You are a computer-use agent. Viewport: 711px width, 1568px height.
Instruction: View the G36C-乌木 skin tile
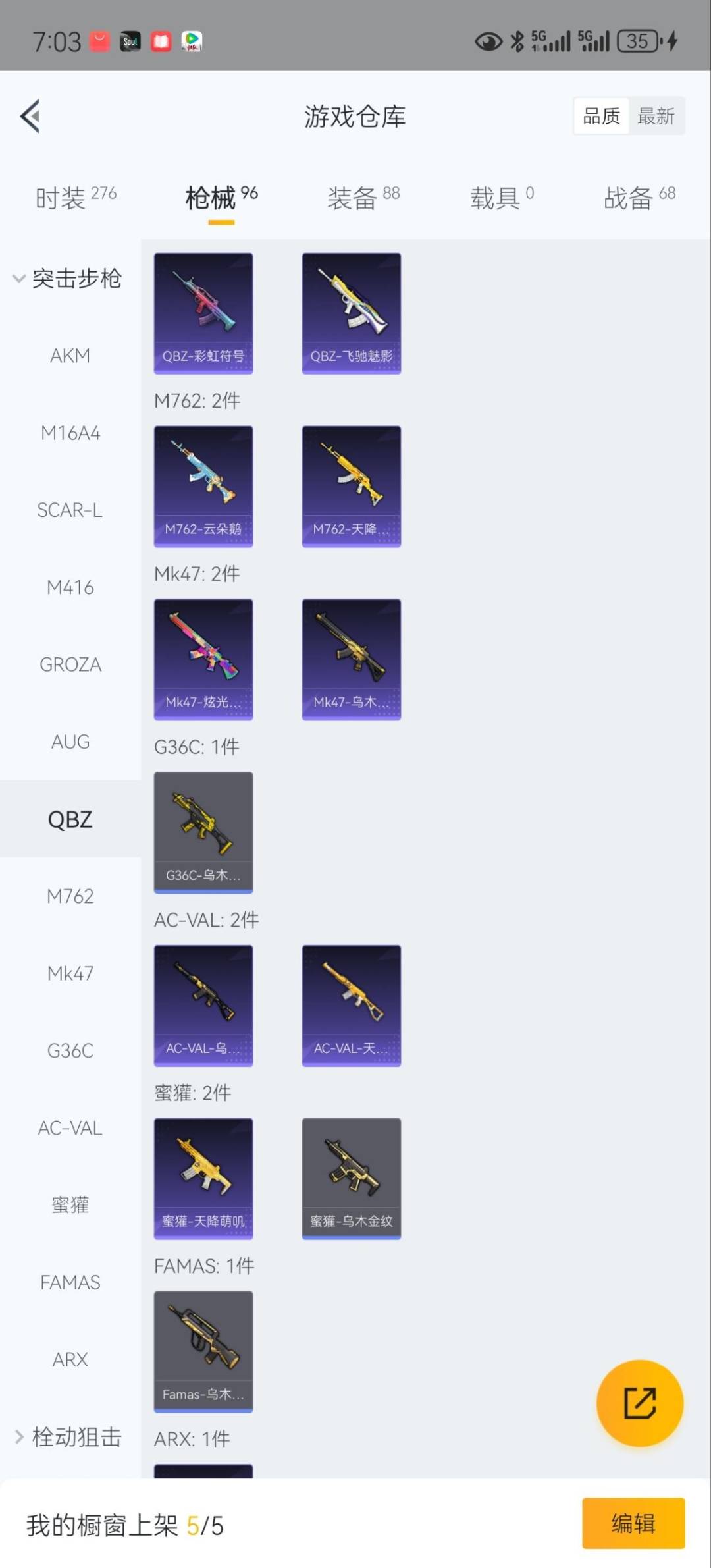203,832
